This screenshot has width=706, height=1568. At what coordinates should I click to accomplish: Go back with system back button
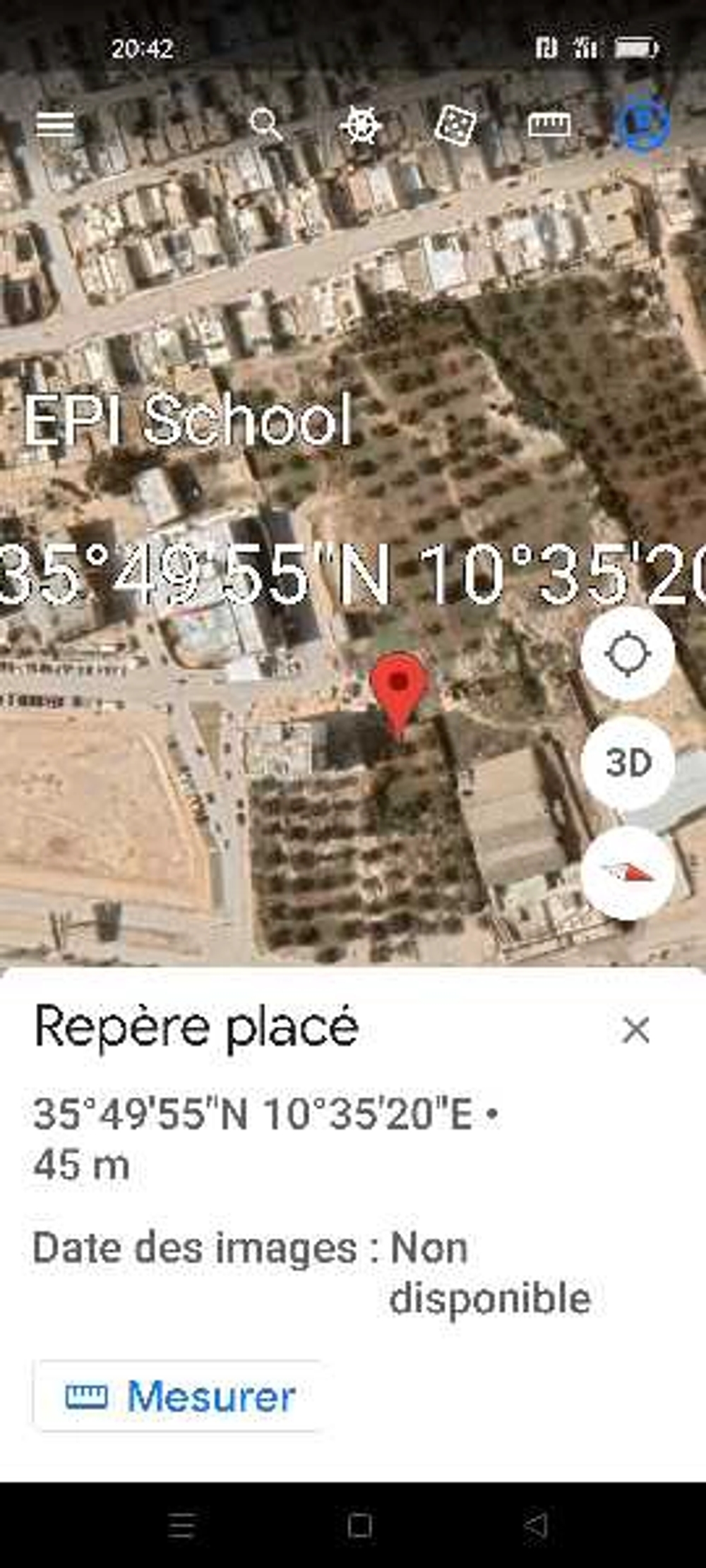[536, 1525]
